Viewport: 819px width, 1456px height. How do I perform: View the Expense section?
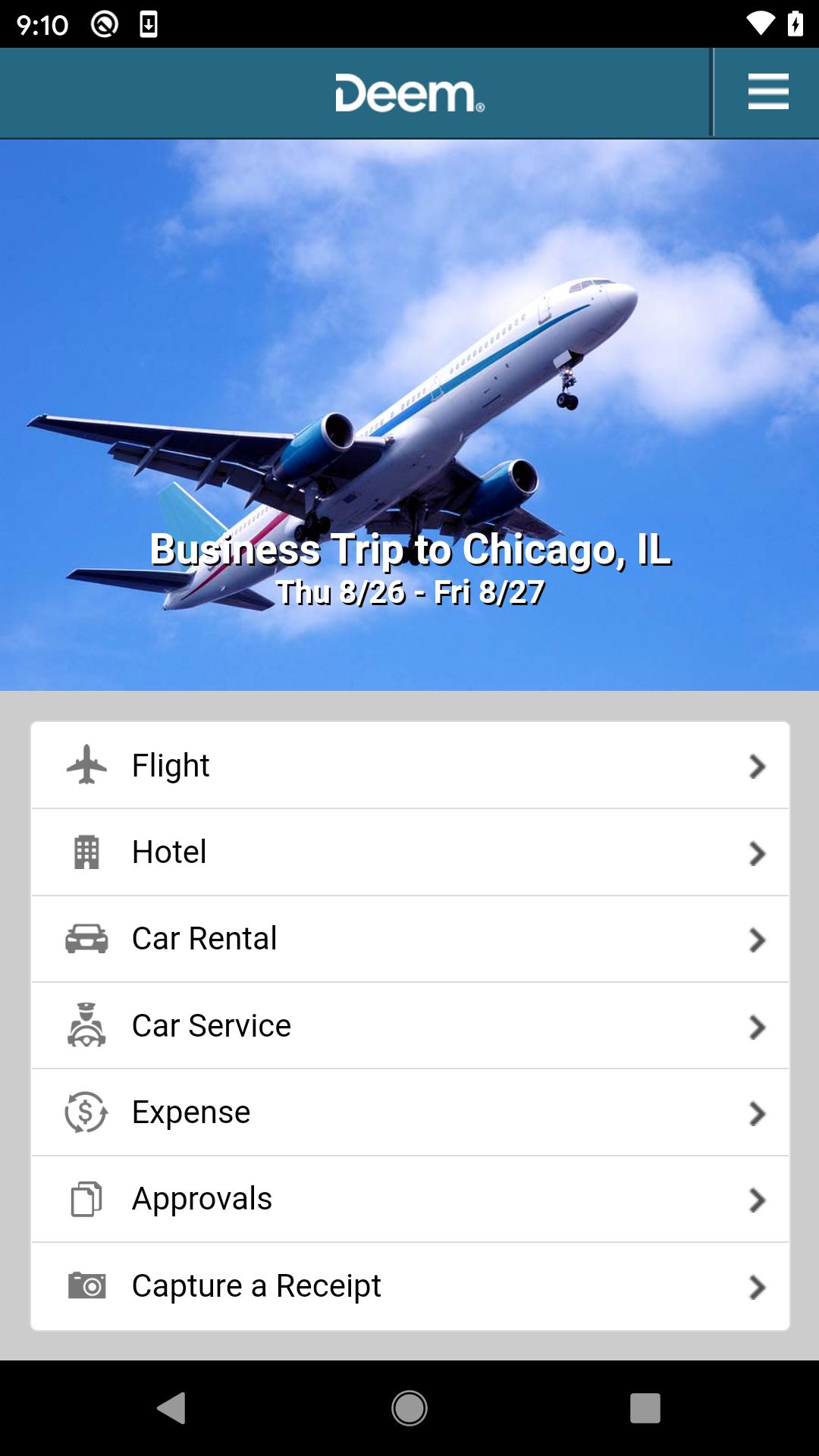(x=409, y=1112)
